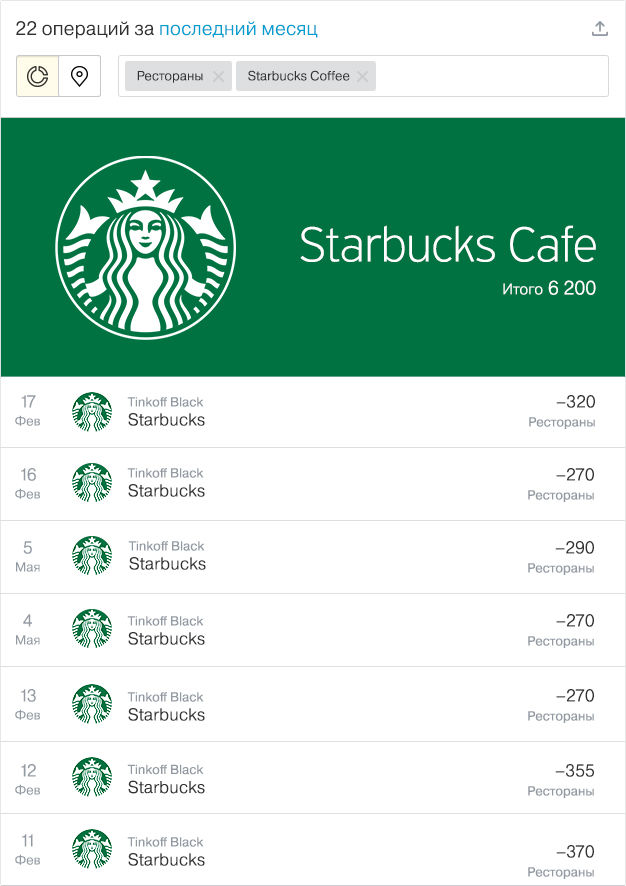This screenshot has height=886, width=626.
Task: Open the 5 Мая Starbucks –290 transaction
Action: point(313,557)
